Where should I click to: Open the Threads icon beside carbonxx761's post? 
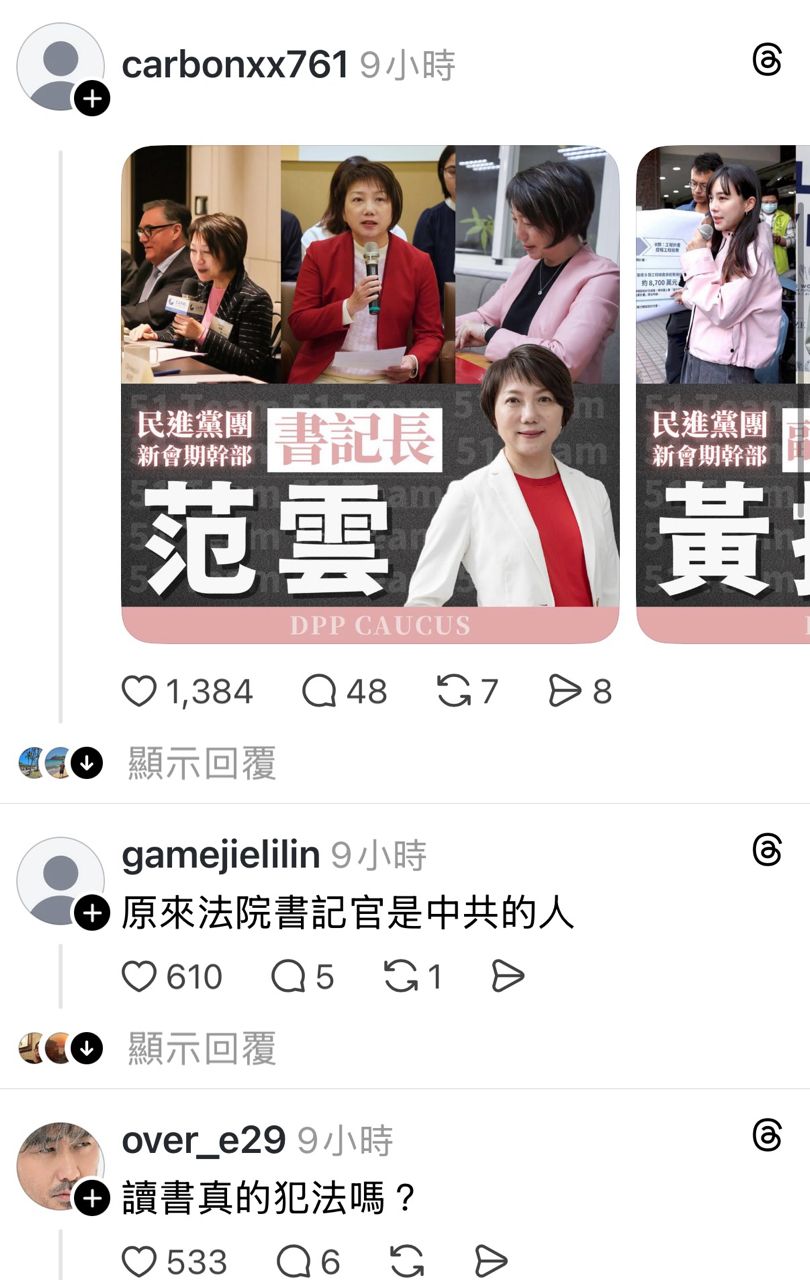(x=766, y=61)
